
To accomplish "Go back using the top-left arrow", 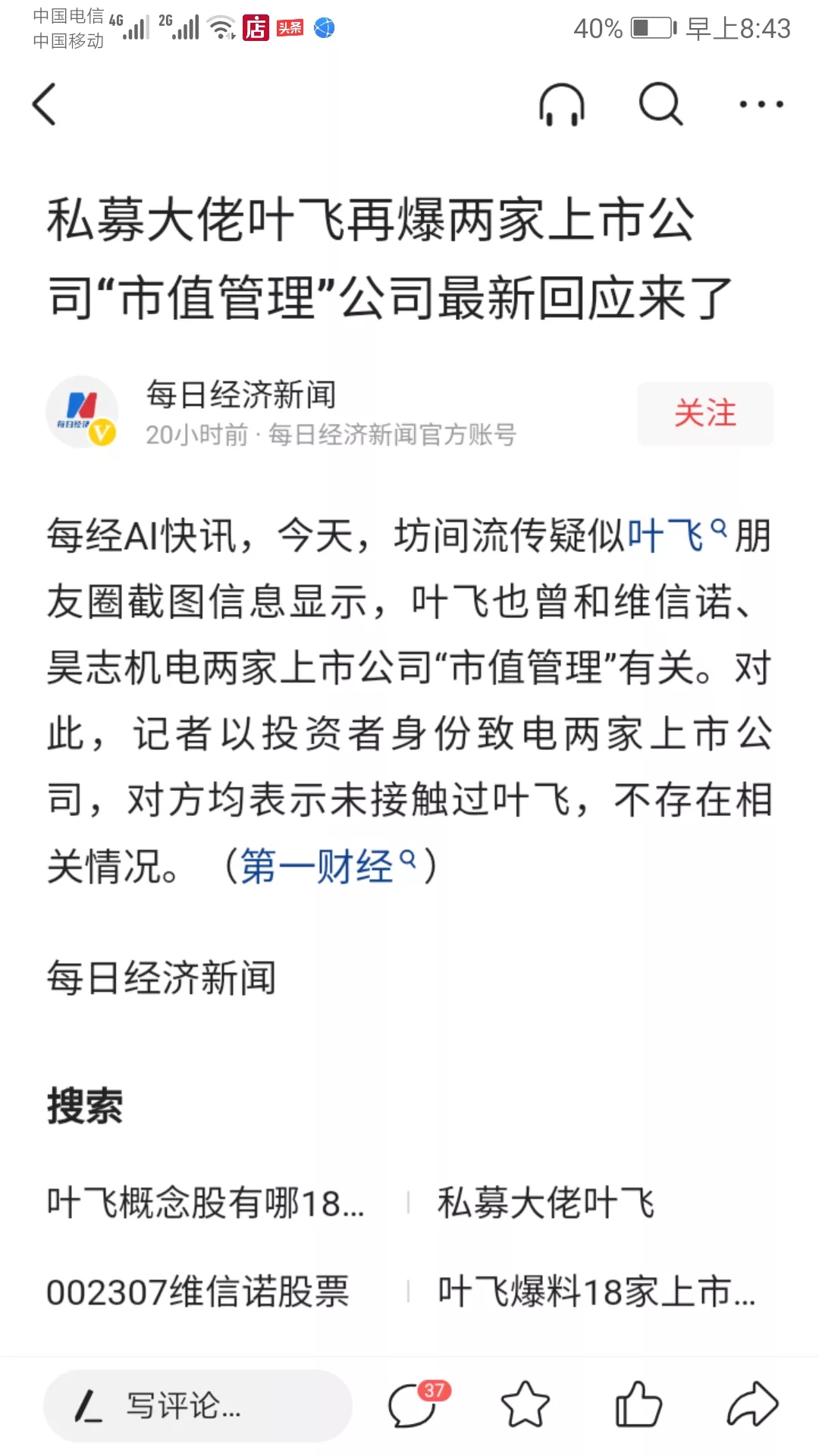I will (x=45, y=104).
